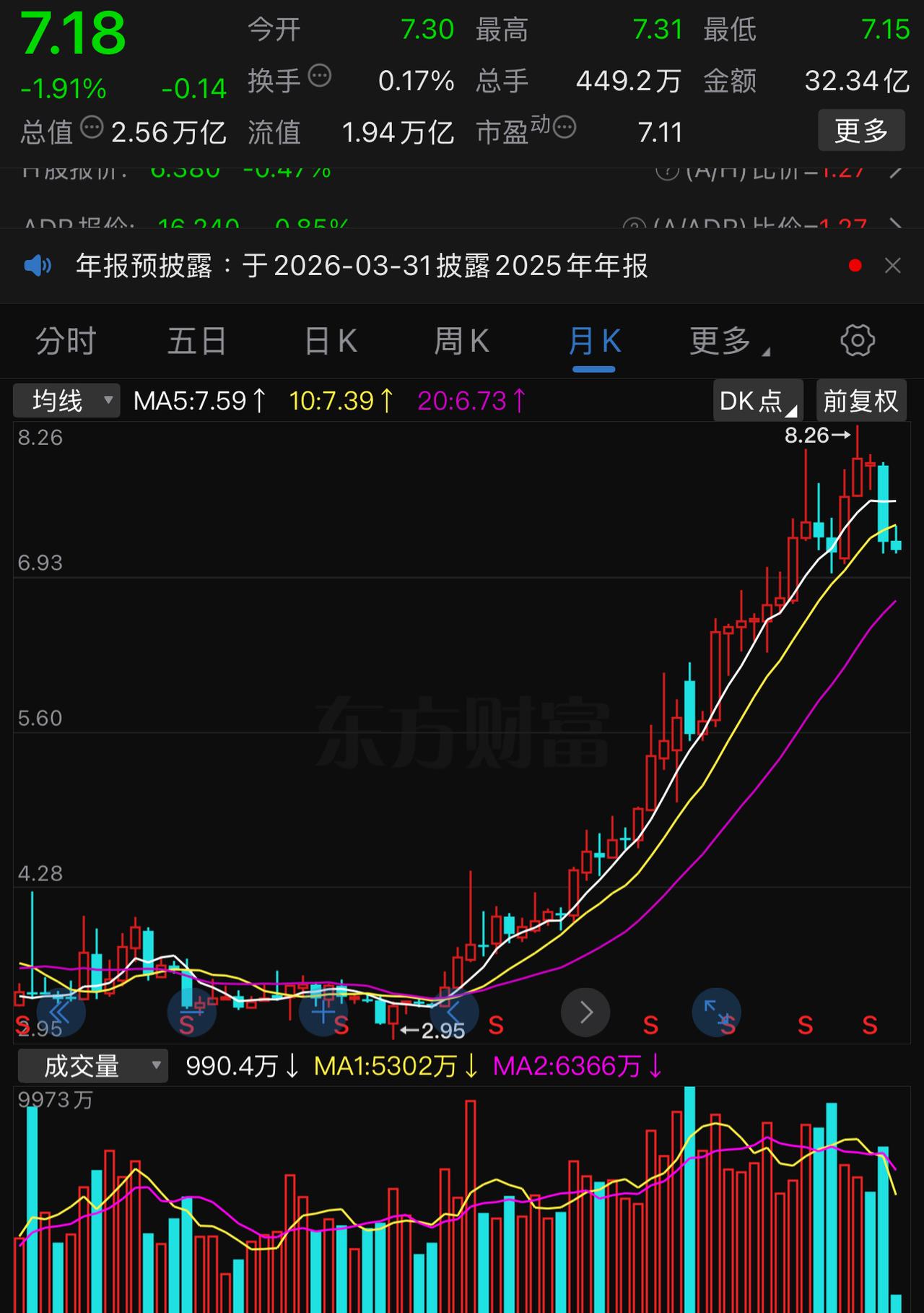924x1313 pixels.
Task: Toggle 前复权 price adjustment mode
Action: (861, 402)
